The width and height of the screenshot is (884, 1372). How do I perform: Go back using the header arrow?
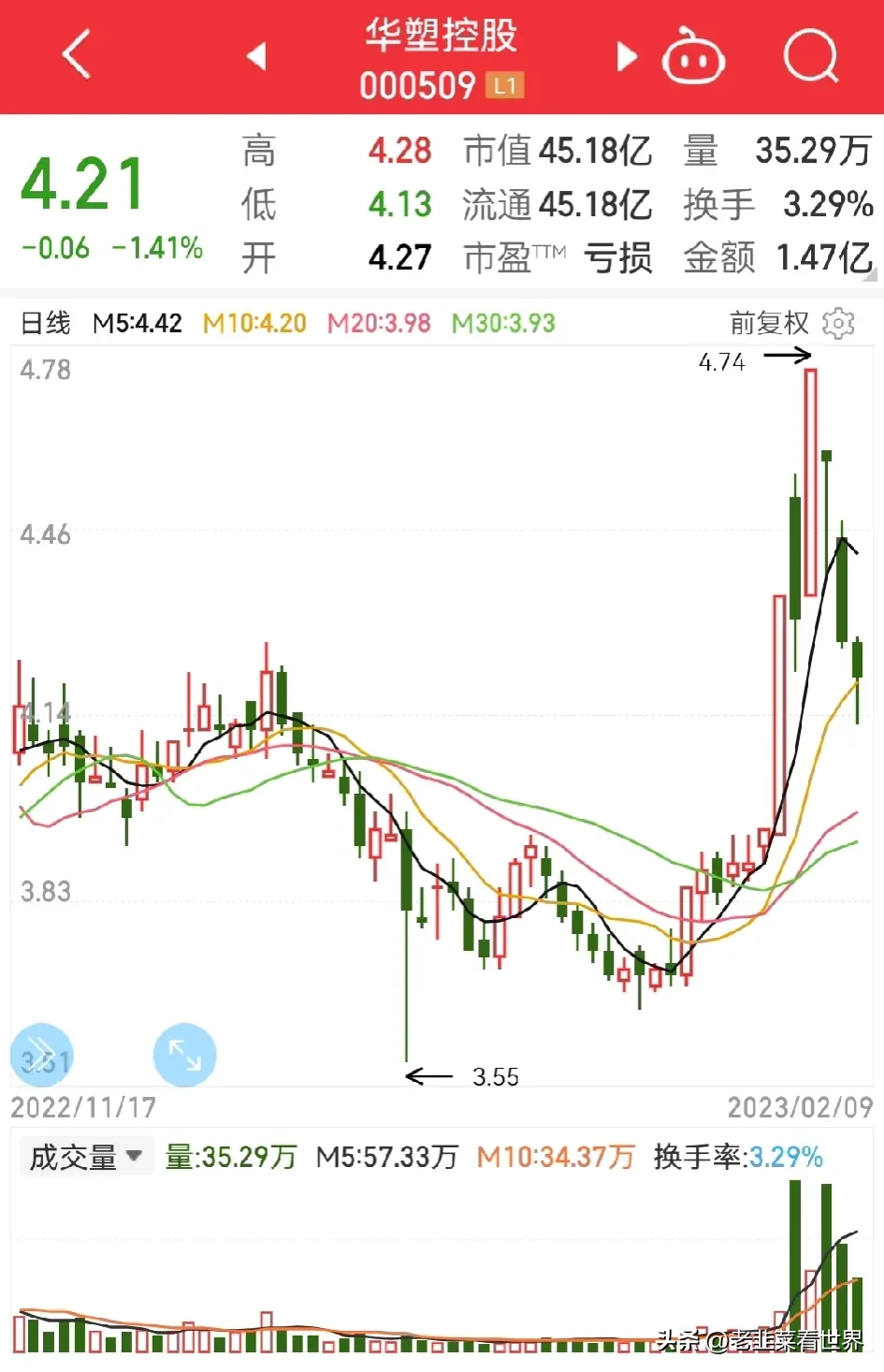pyautogui.click(x=77, y=54)
